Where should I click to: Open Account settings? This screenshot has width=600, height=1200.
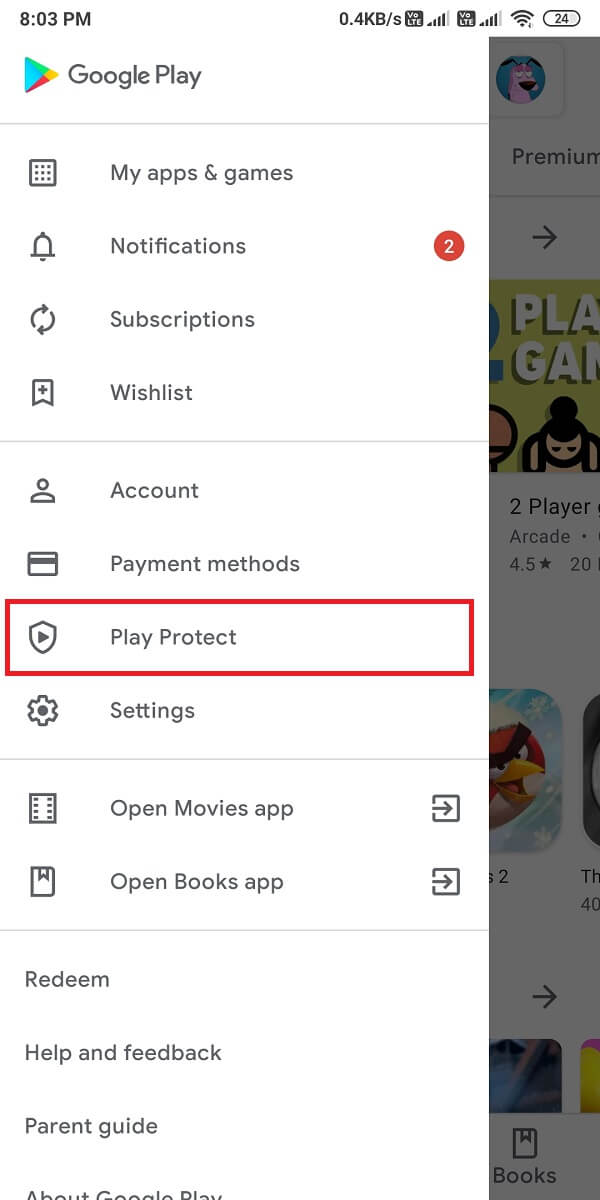point(154,491)
